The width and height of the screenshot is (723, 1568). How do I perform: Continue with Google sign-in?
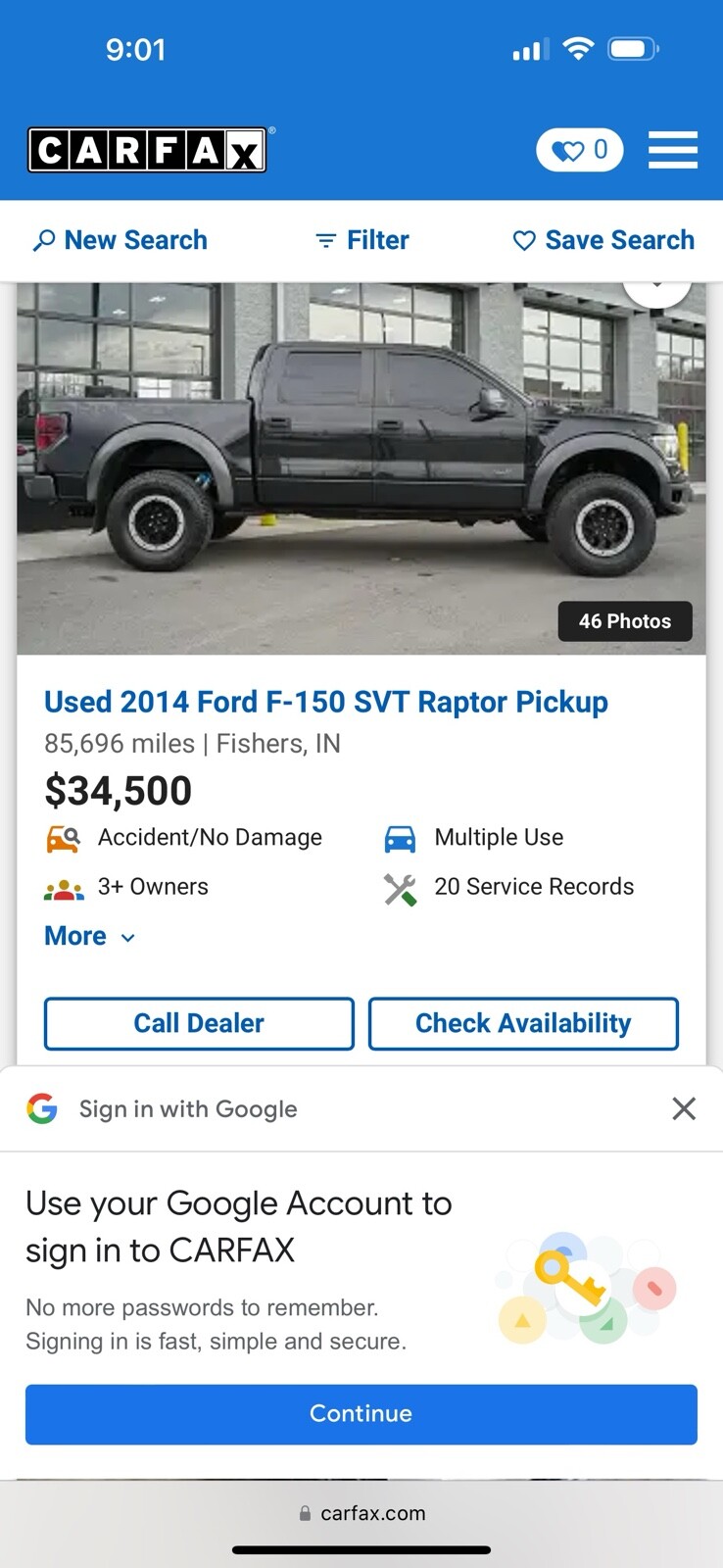coord(361,1413)
